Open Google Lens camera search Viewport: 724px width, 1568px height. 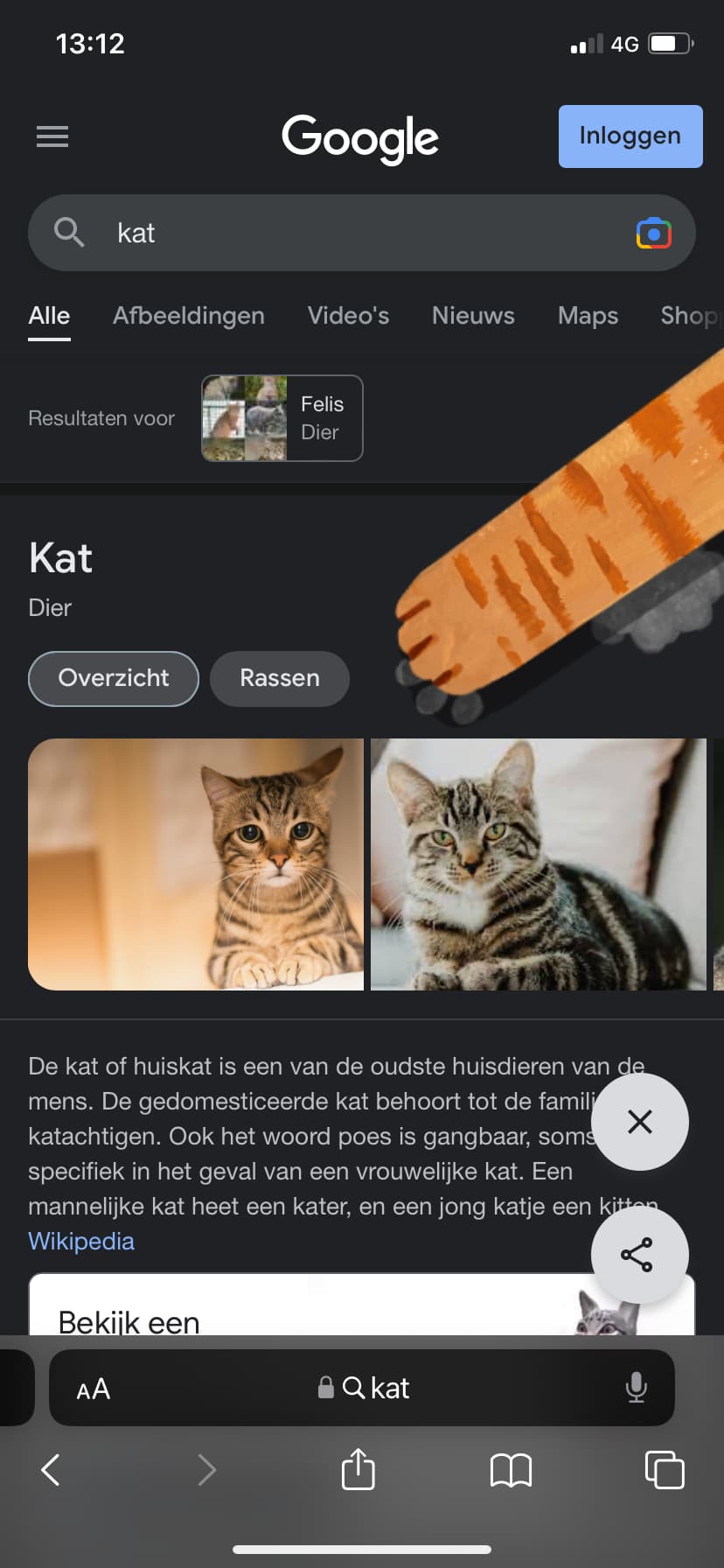pos(654,234)
